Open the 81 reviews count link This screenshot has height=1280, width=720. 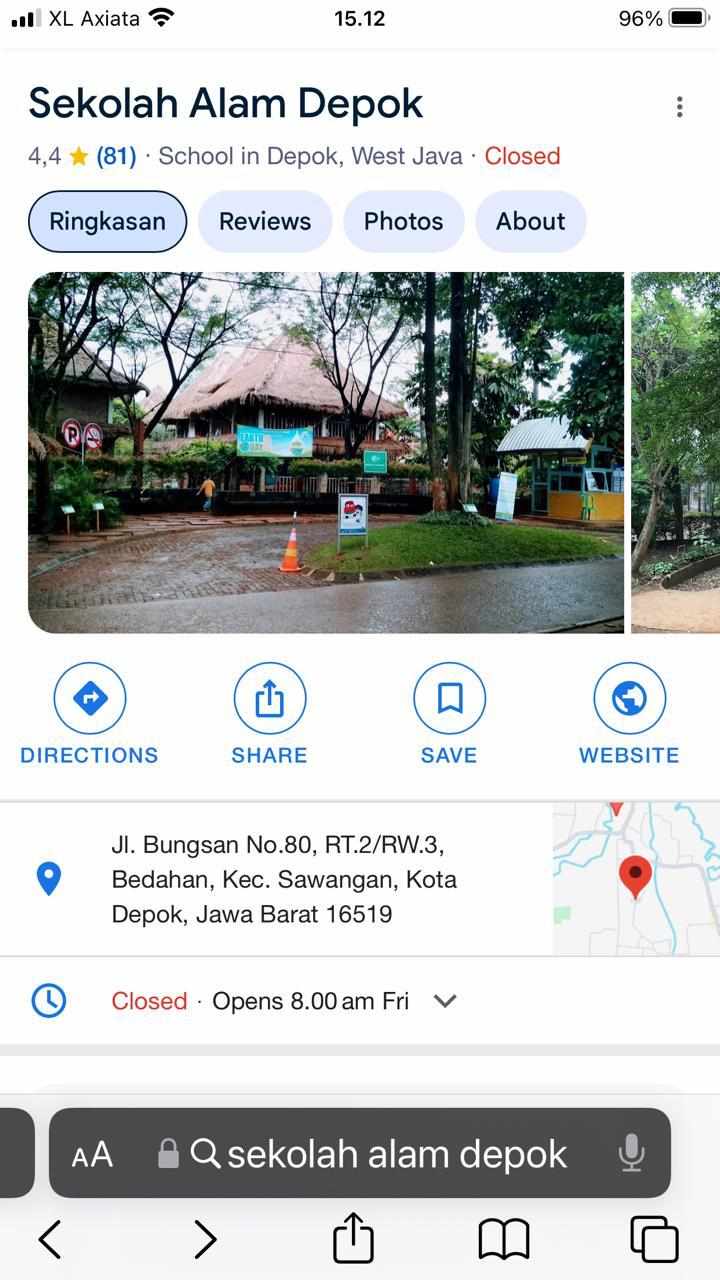[116, 156]
